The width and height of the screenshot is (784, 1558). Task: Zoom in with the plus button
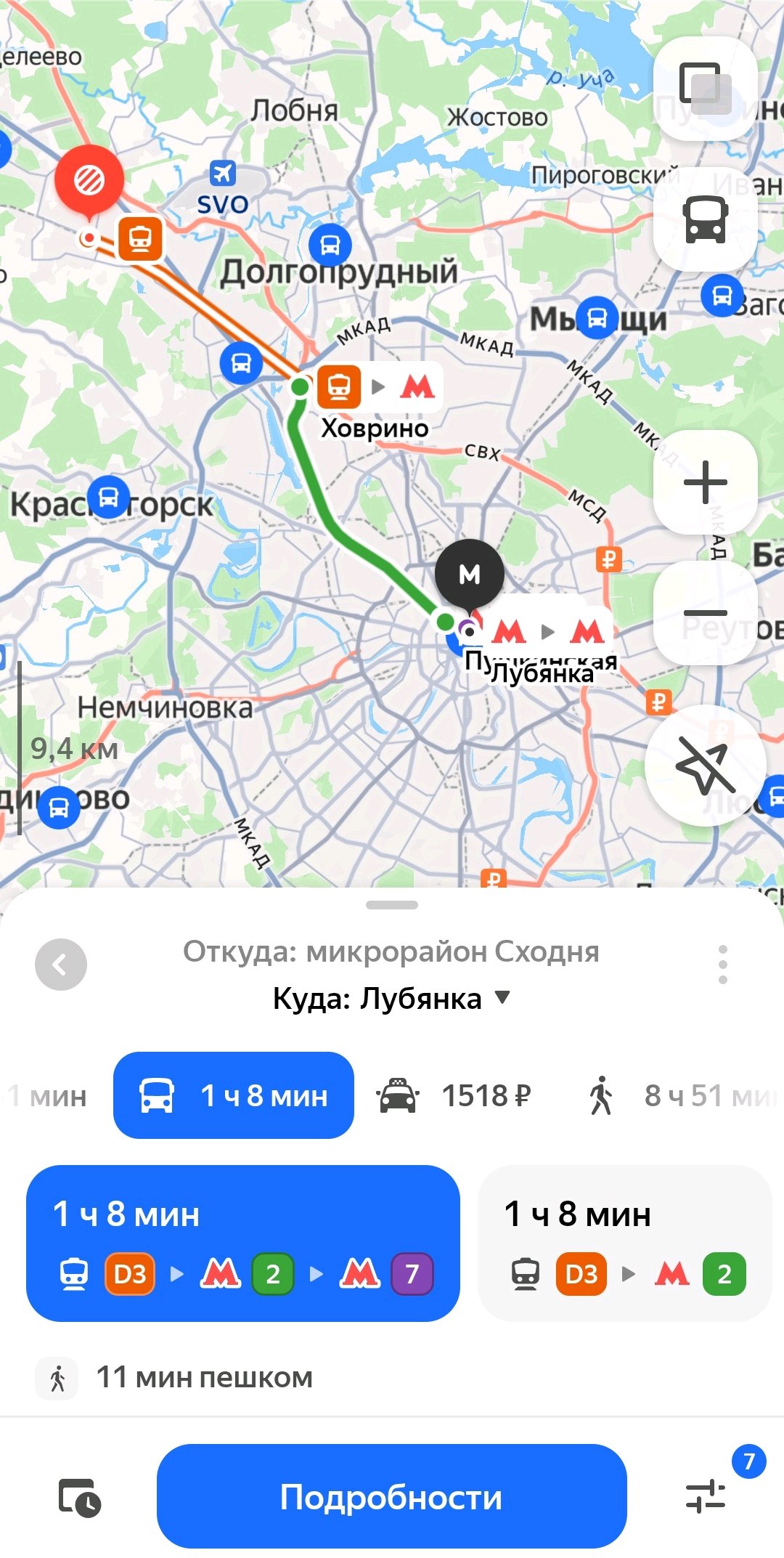coord(706,482)
